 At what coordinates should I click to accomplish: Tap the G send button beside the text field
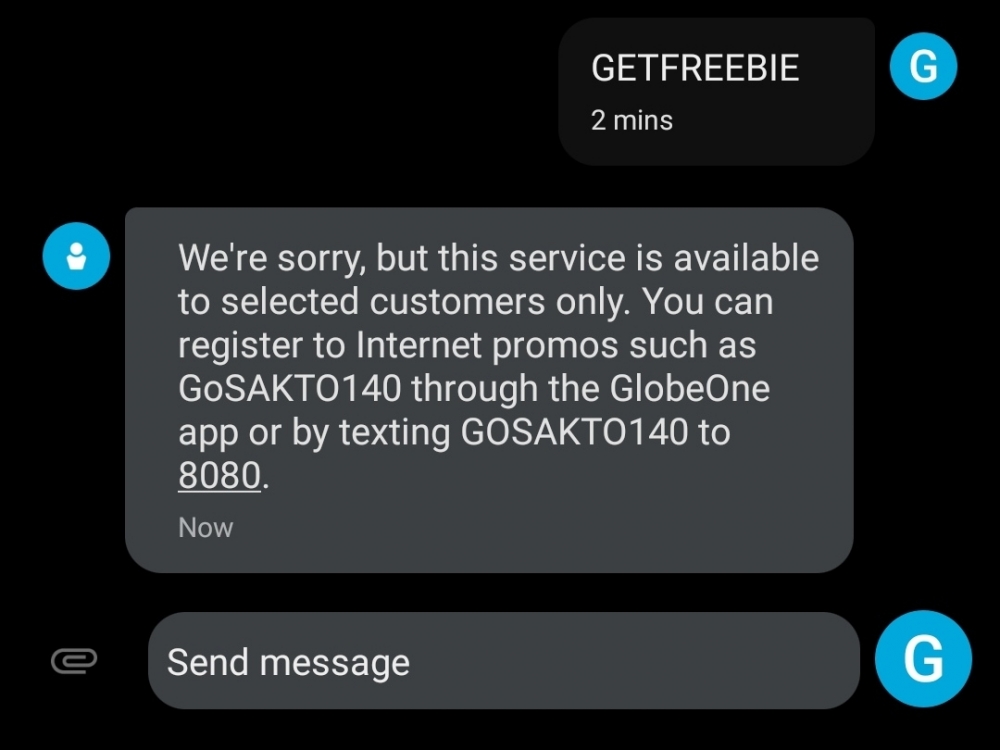tap(922, 660)
